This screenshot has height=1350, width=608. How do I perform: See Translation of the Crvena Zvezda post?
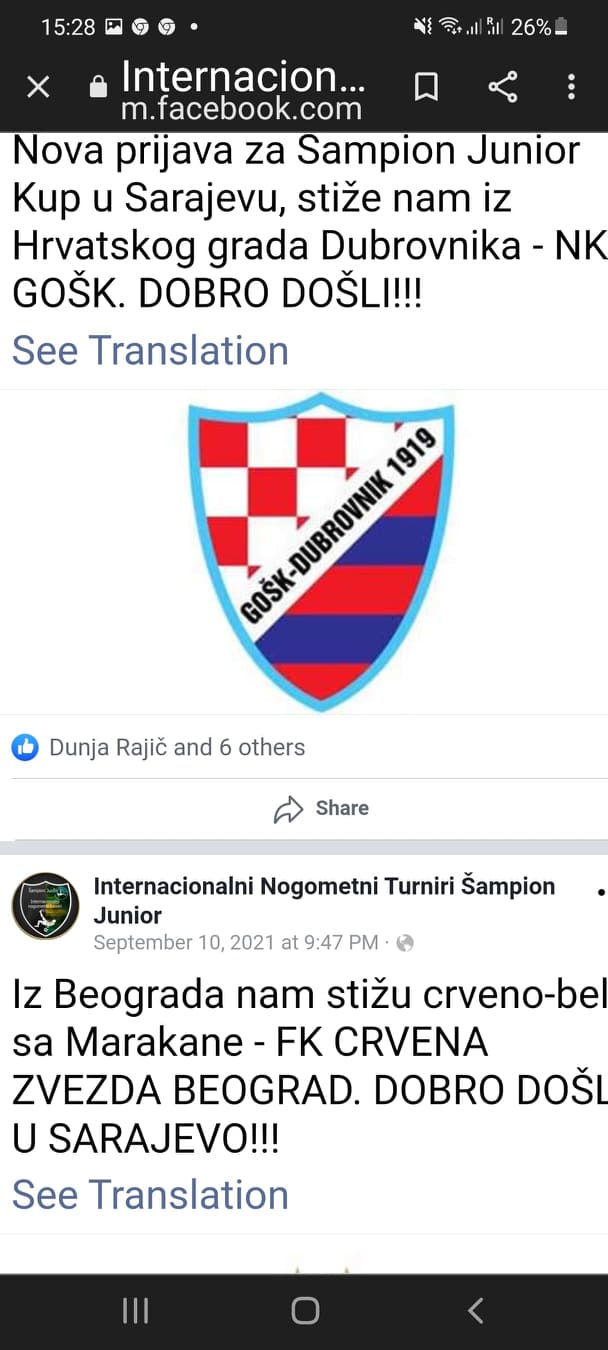[x=150, y=1195]
